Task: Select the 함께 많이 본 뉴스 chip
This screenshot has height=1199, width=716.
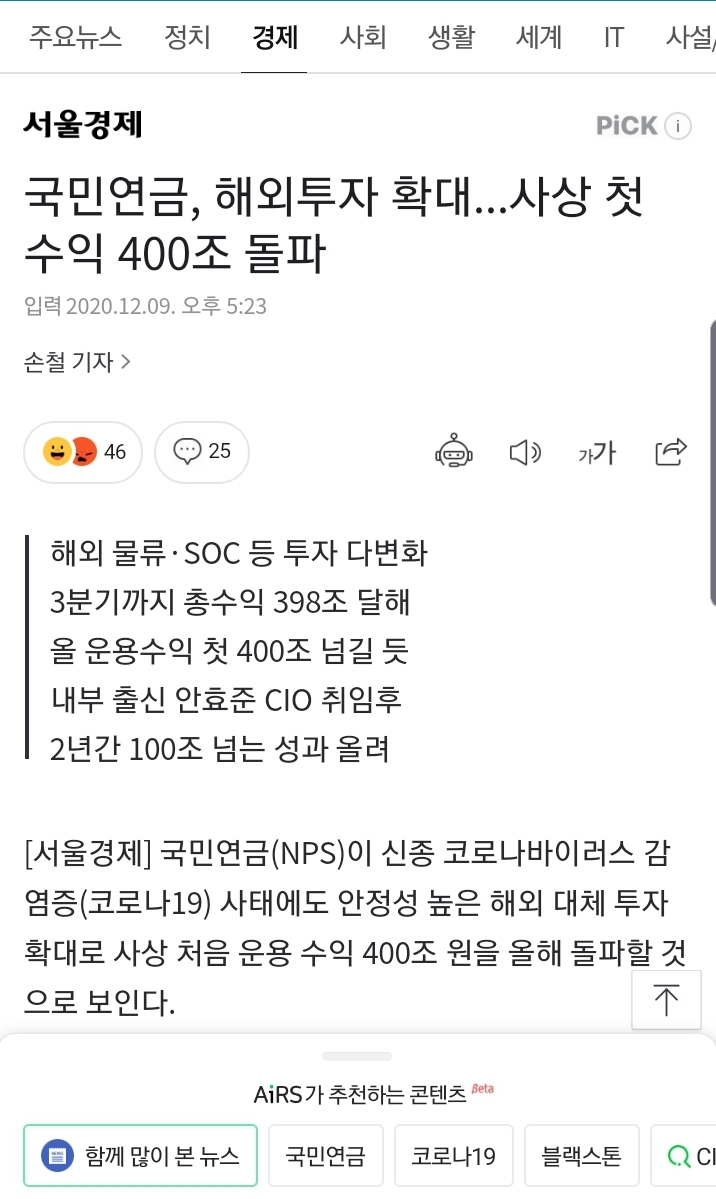Action: (141, 1156)
